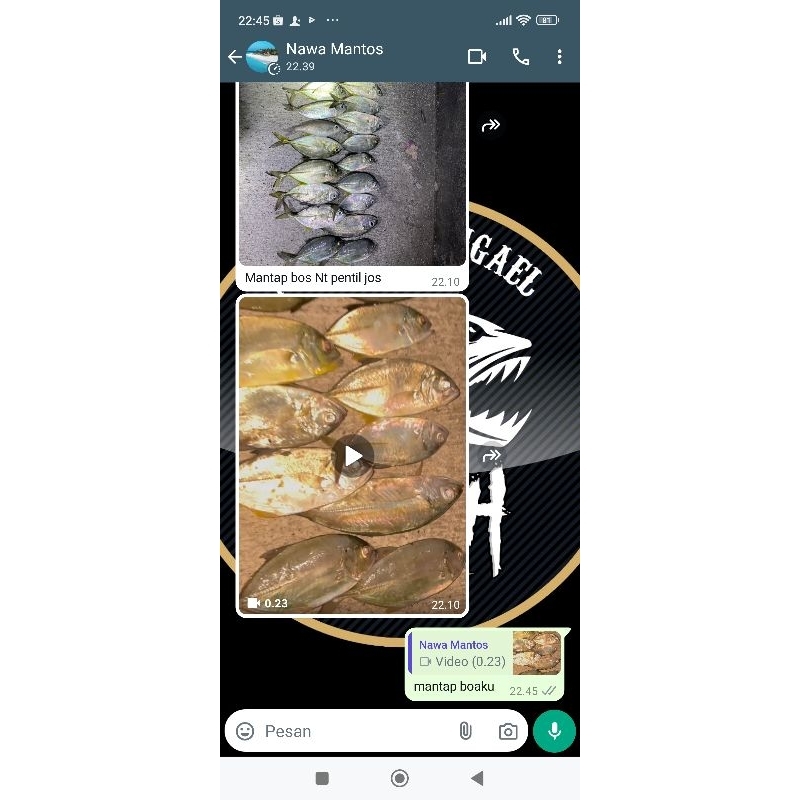Forward the 0.23 video message
This screenshot has height=800, width=800.
click(490, 456)
